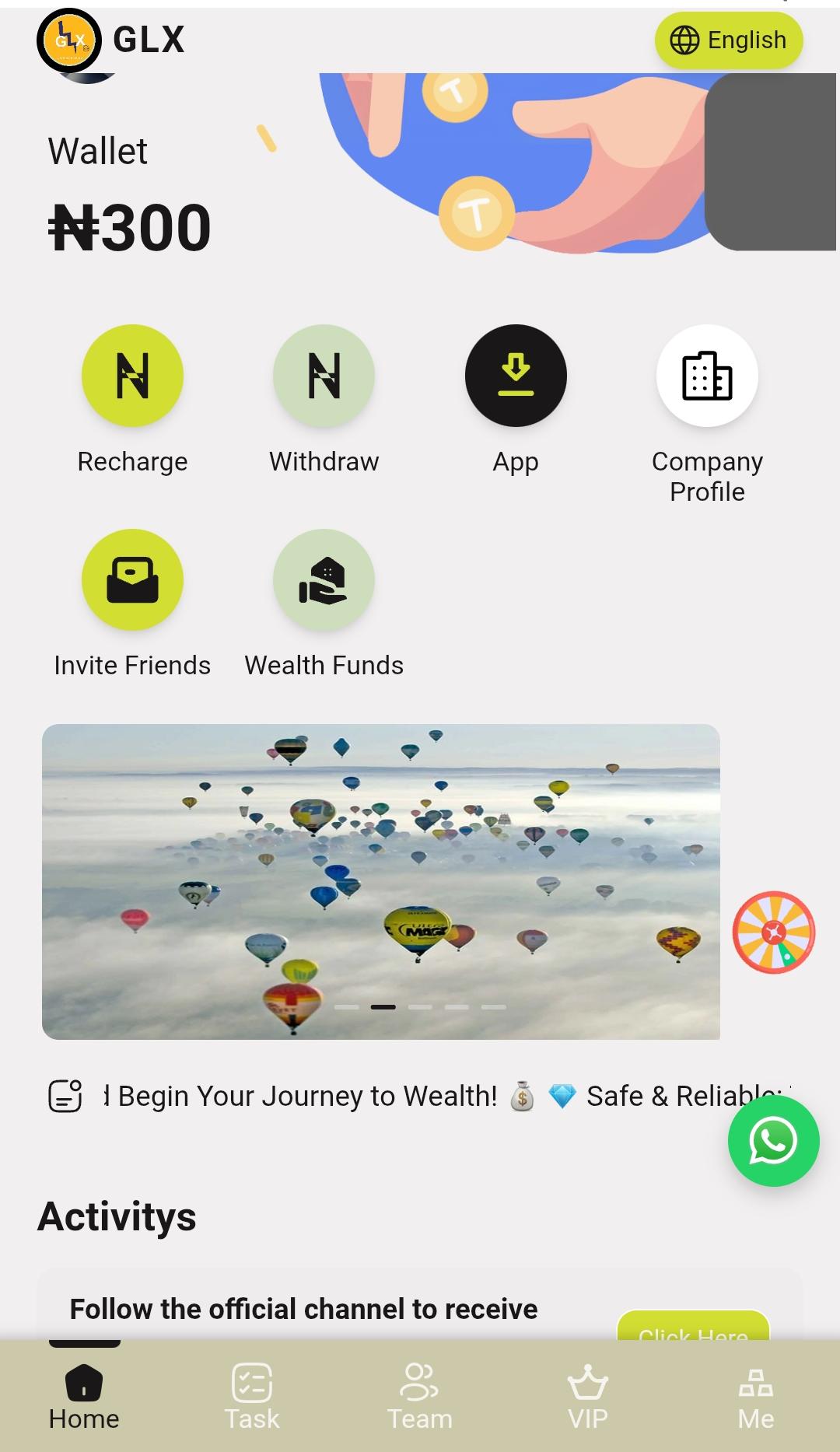The image size is (840, 1452).
Task: Open Company Profile
Action: click(707, 376)
